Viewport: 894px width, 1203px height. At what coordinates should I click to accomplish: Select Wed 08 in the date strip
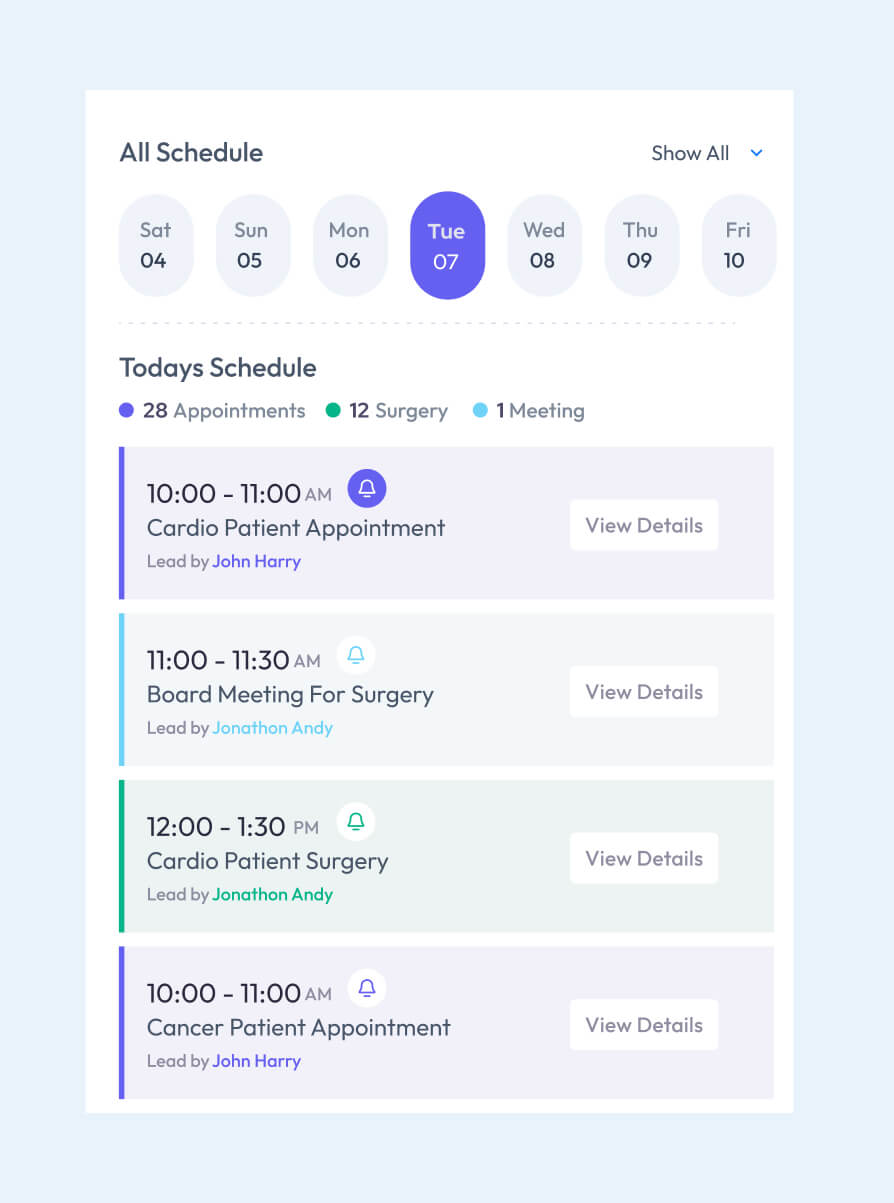(544, 245)
